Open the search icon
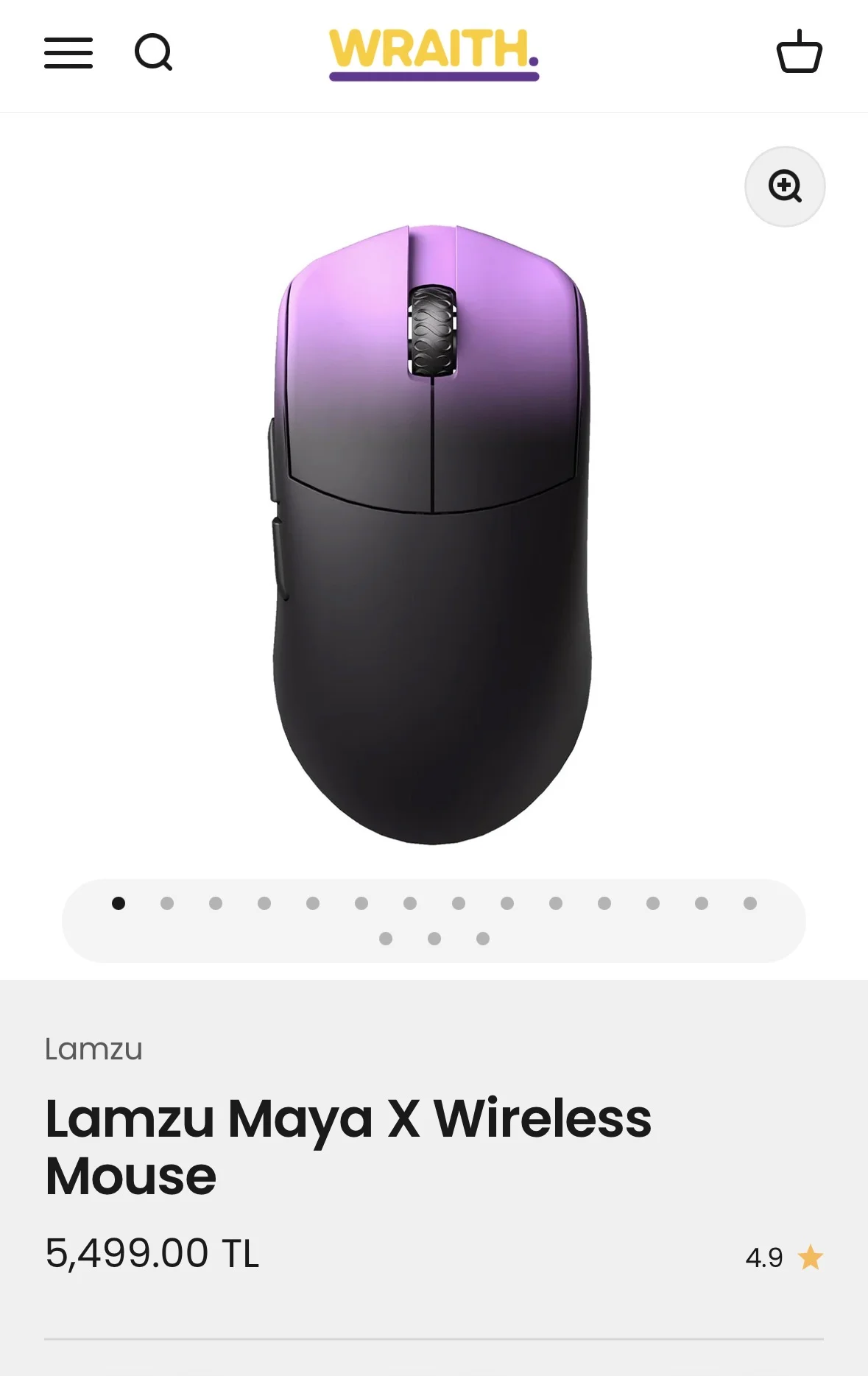The width and height of the screenshot is (868, 1376). coord(153,53)
